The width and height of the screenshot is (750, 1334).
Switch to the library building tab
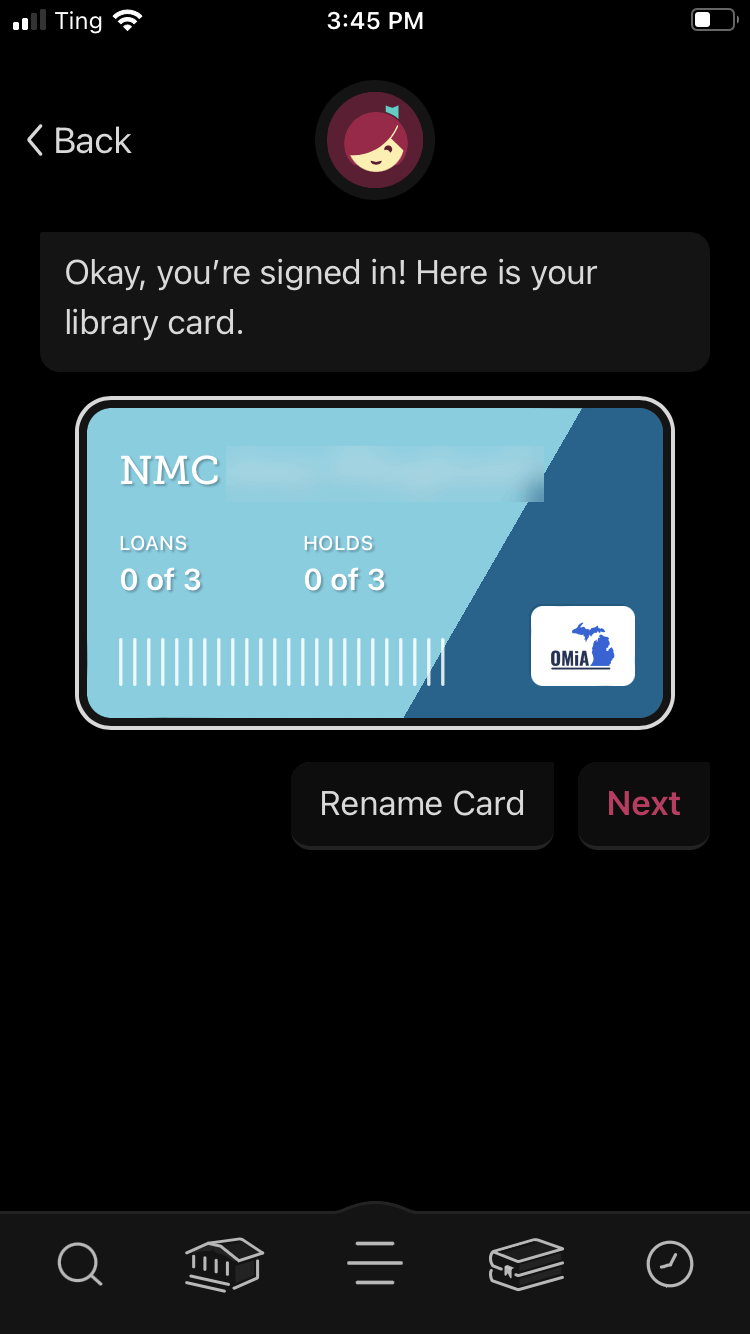coord(224,1264)
